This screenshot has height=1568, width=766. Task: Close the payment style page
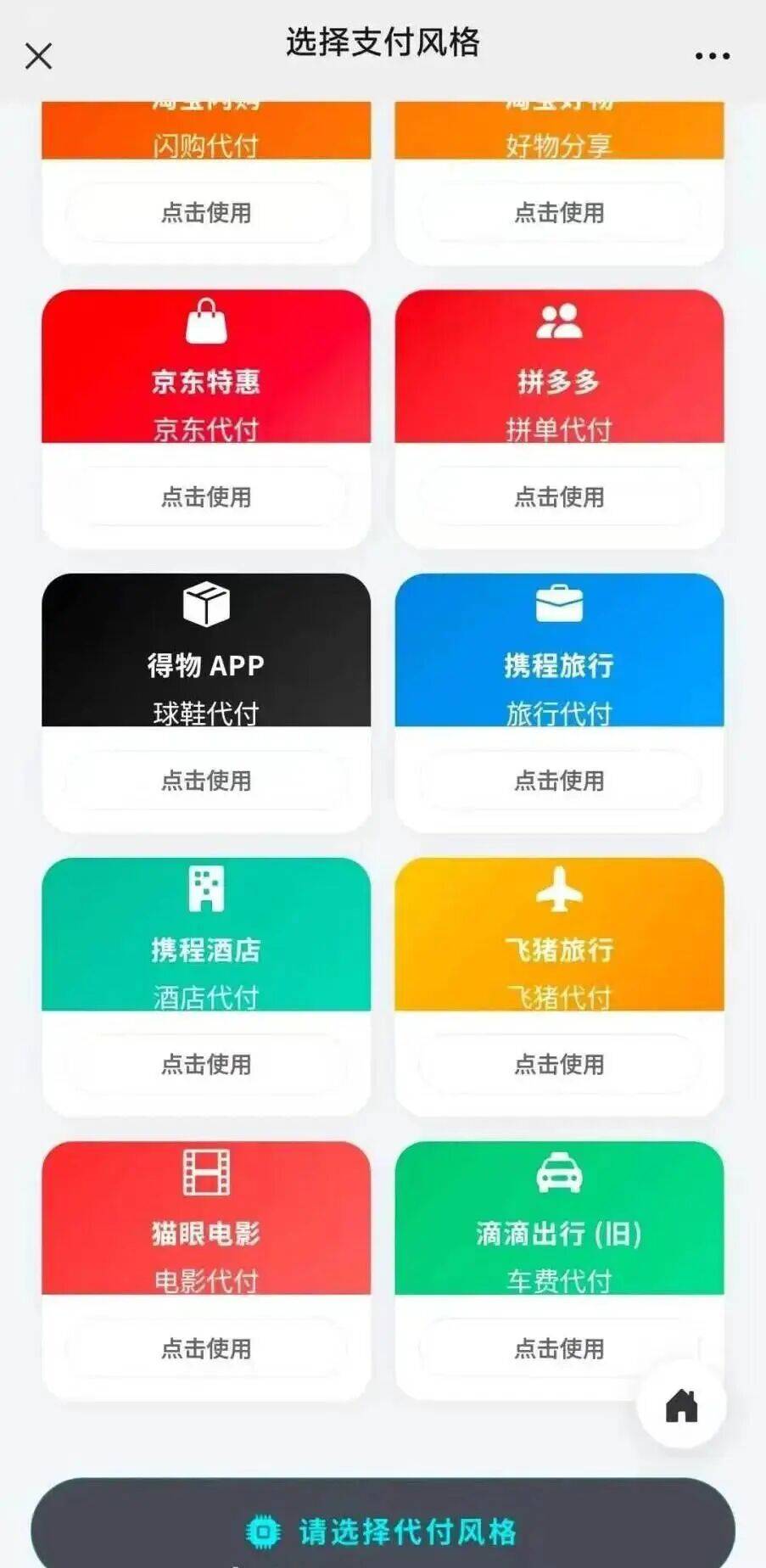tap(39, 57)
